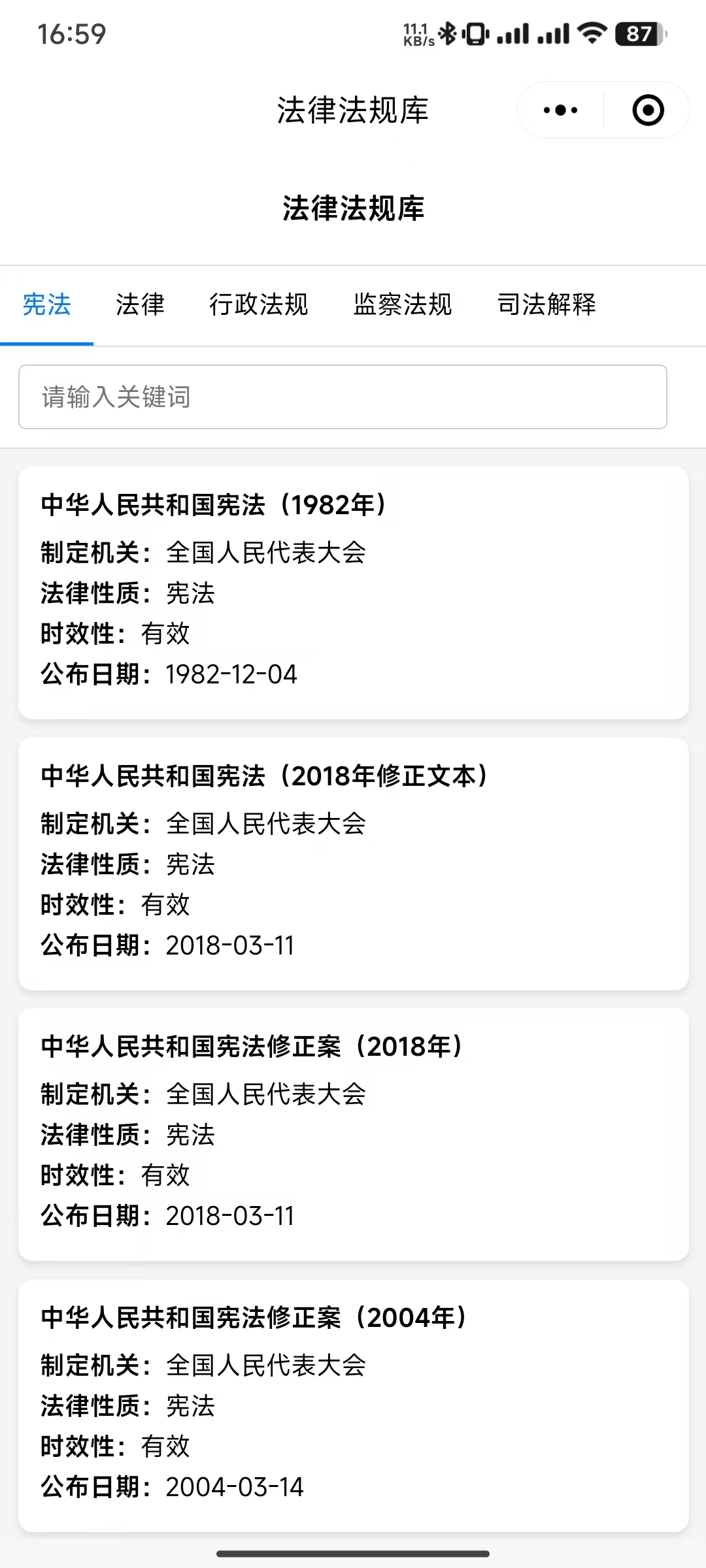Open the mini program more options menu
The image size is (706, 1568).
560,110
